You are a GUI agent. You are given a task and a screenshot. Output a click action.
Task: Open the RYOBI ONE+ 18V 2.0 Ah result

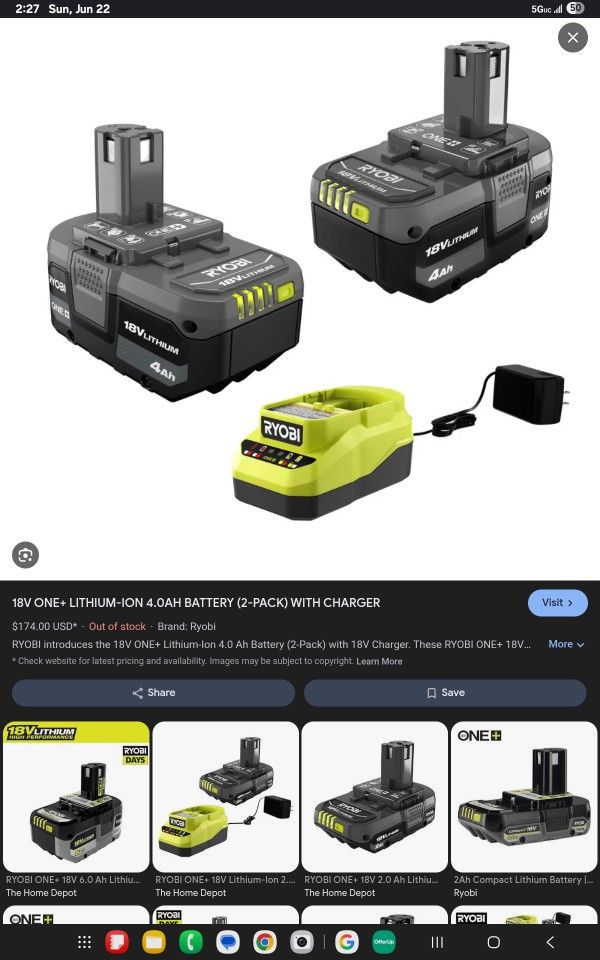[x=375, y=809]
